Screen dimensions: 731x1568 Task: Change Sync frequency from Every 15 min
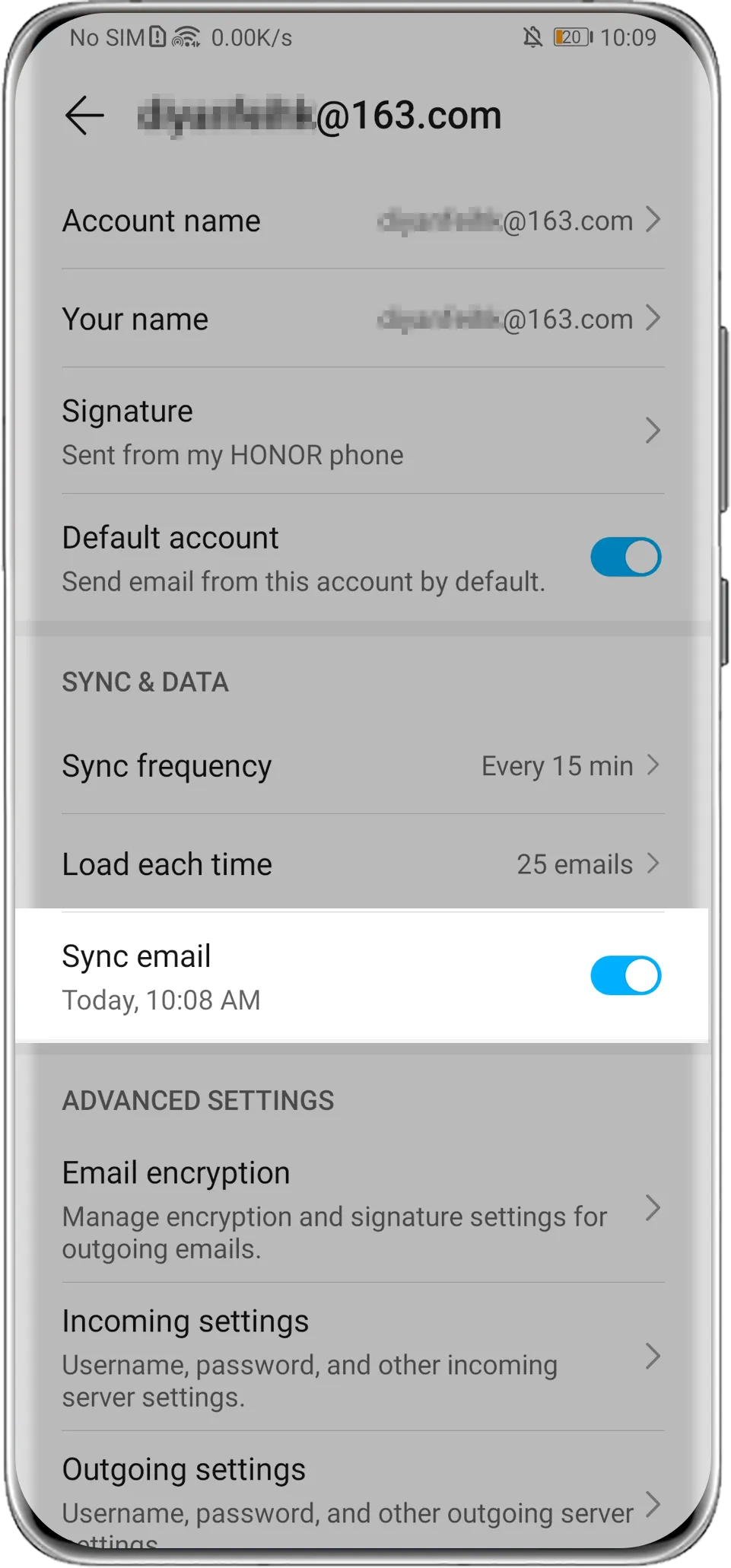pos(363,765)
